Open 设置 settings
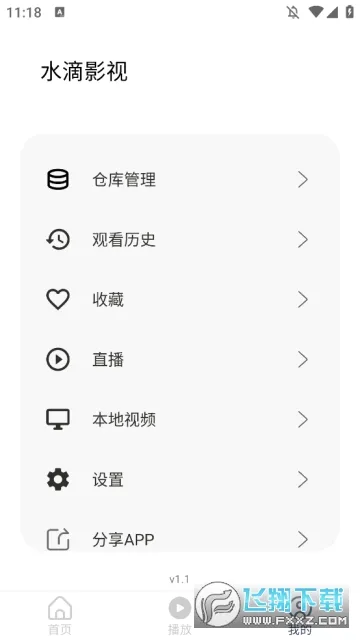 (x=180, y=480)
